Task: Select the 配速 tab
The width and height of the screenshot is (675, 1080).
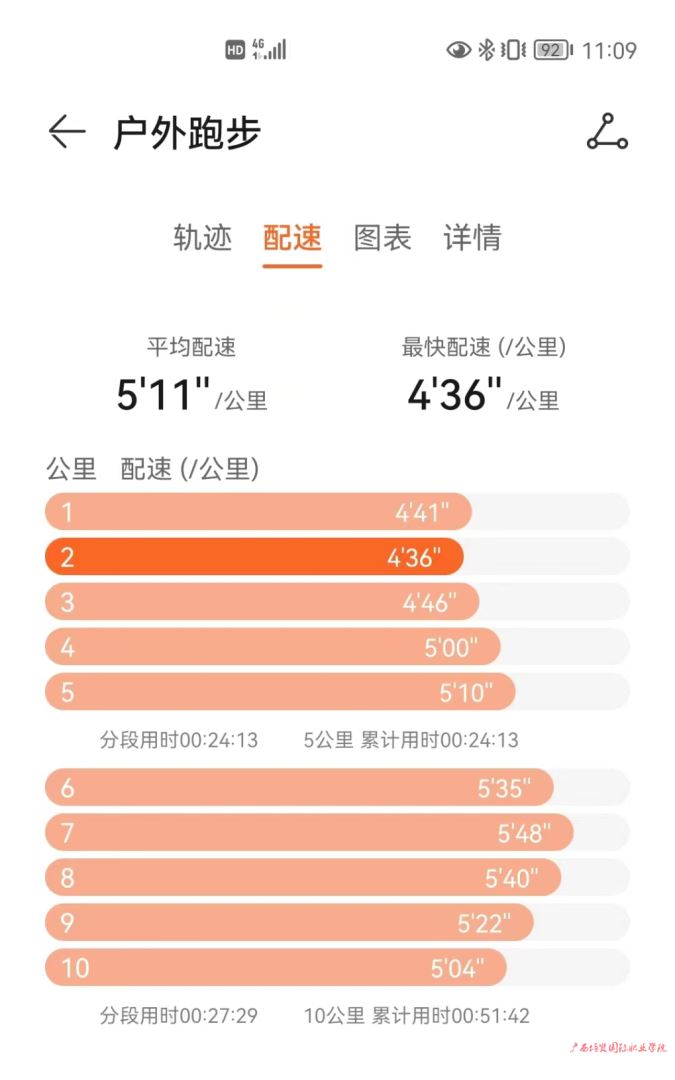Action: click(x=292, y=238)
